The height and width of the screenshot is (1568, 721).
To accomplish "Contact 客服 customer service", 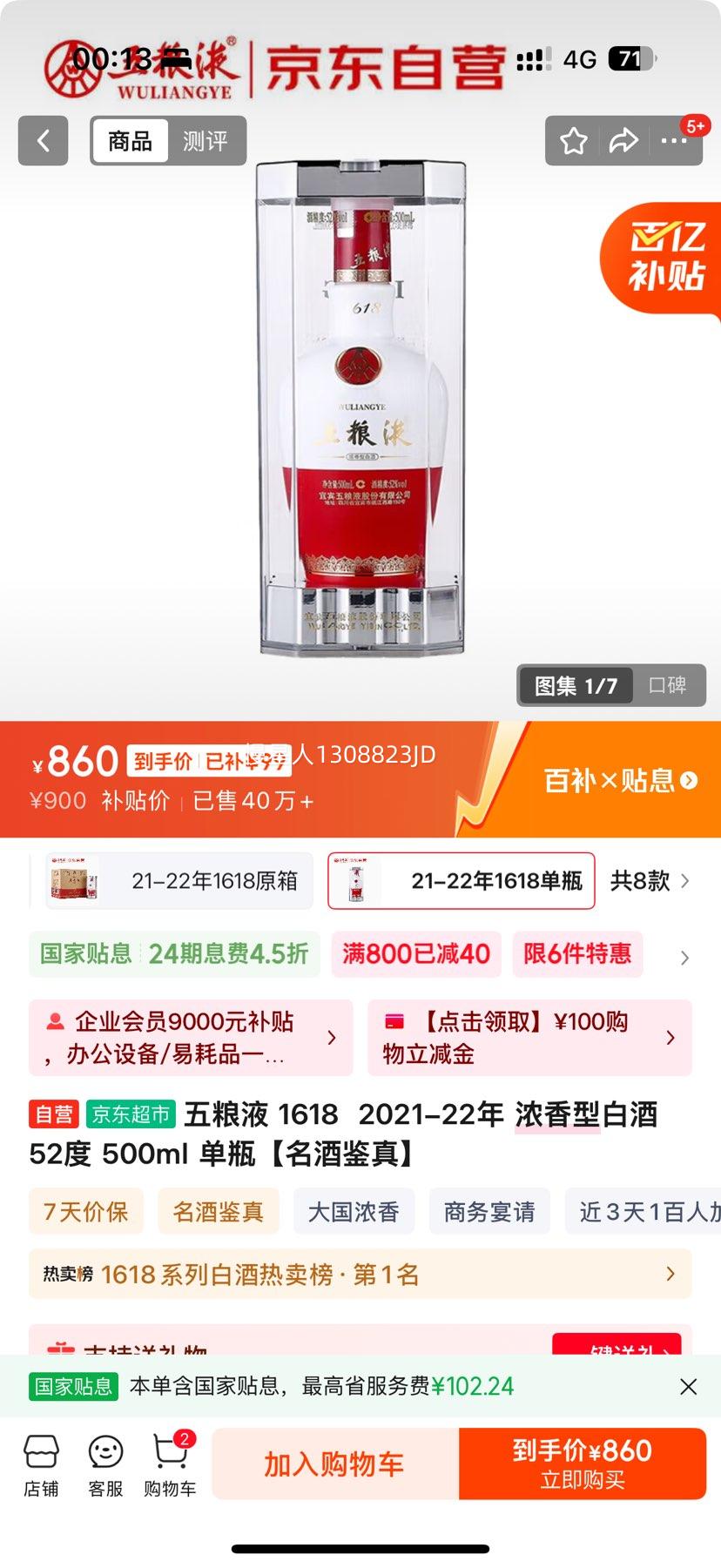I will pos(105,1466).
